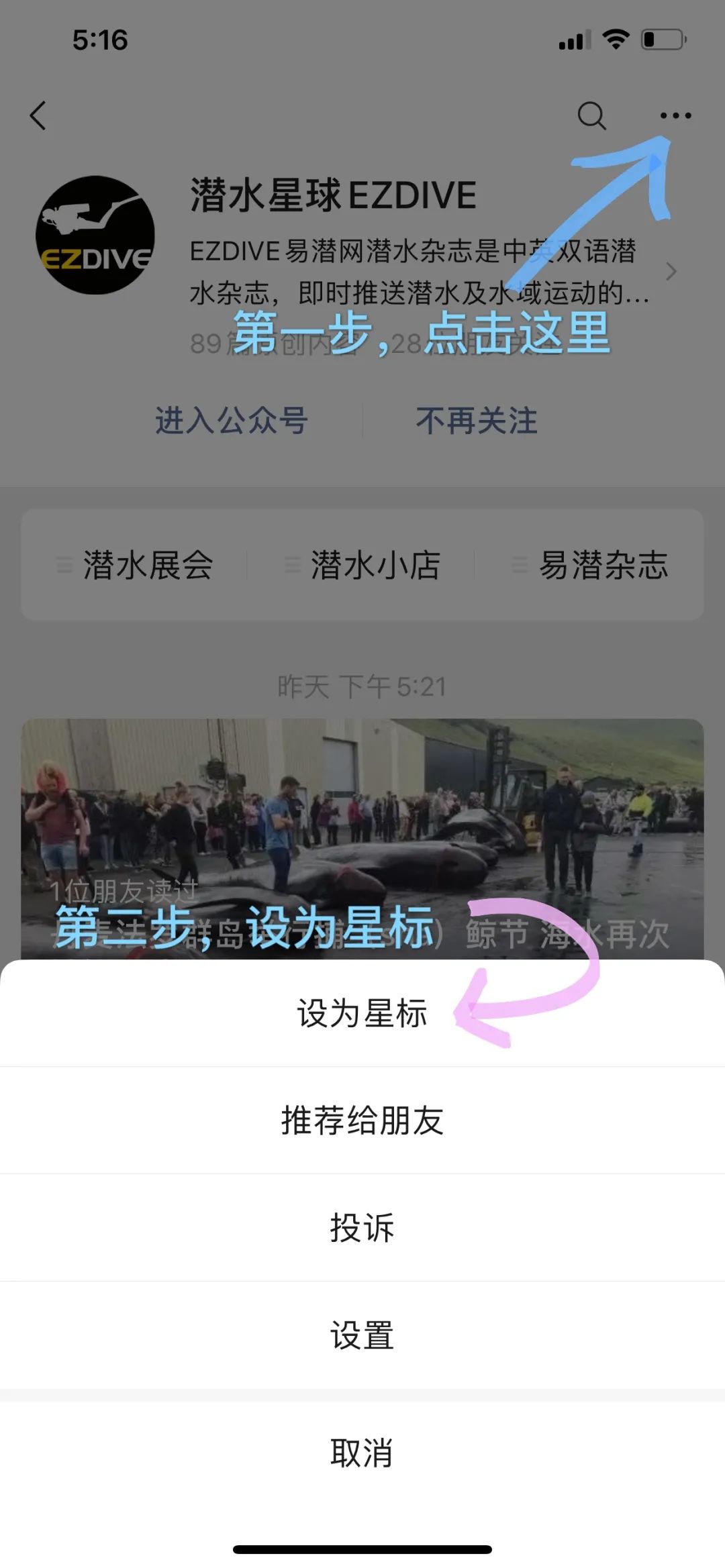Screen dimensions: 725x1568
Task: Expand the 潜水星球EZDIVE account description
Action: pyautogui.click(x=670, y=272)
